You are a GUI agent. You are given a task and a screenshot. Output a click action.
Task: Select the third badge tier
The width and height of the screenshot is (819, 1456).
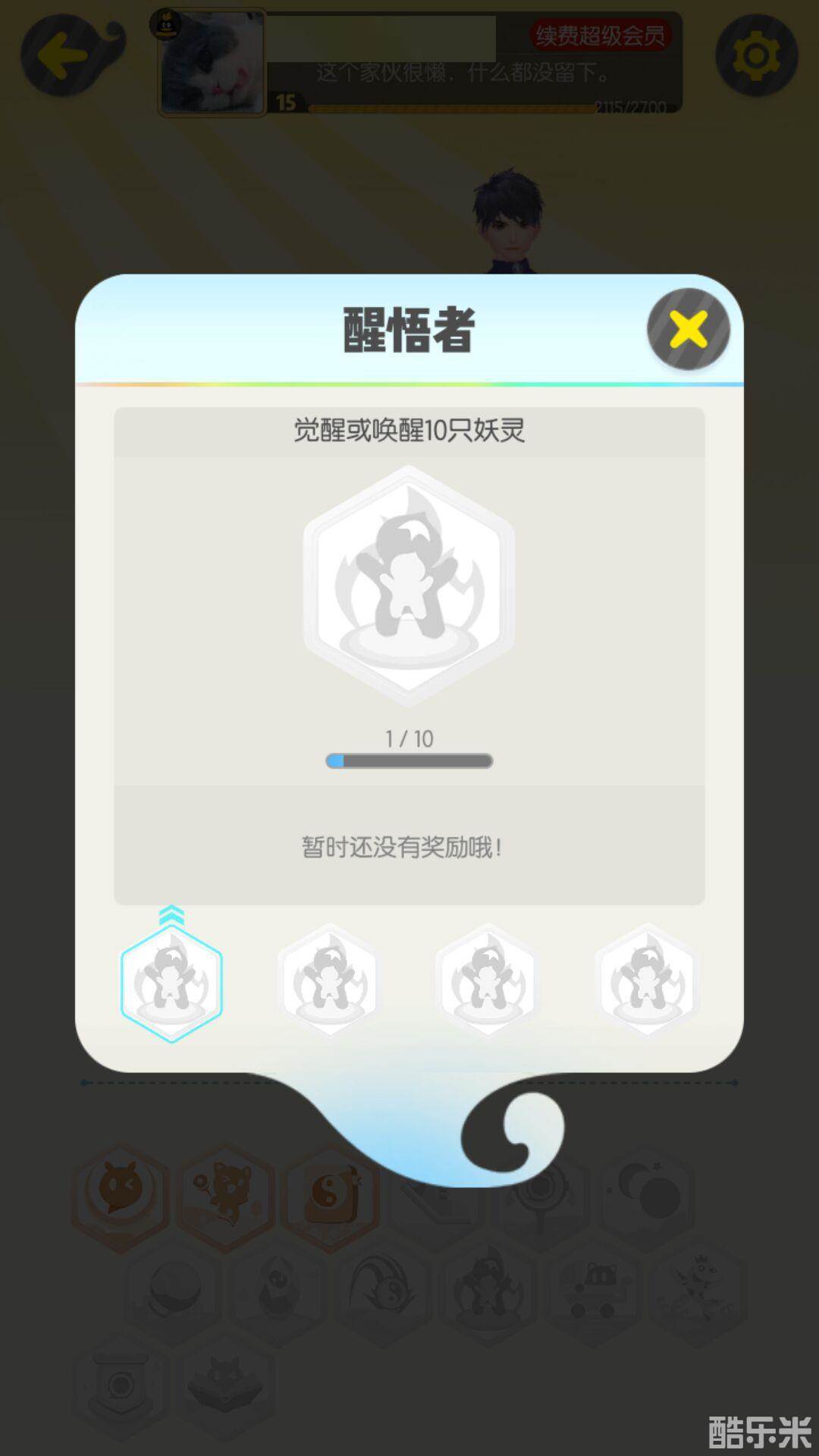click(488, 981)
